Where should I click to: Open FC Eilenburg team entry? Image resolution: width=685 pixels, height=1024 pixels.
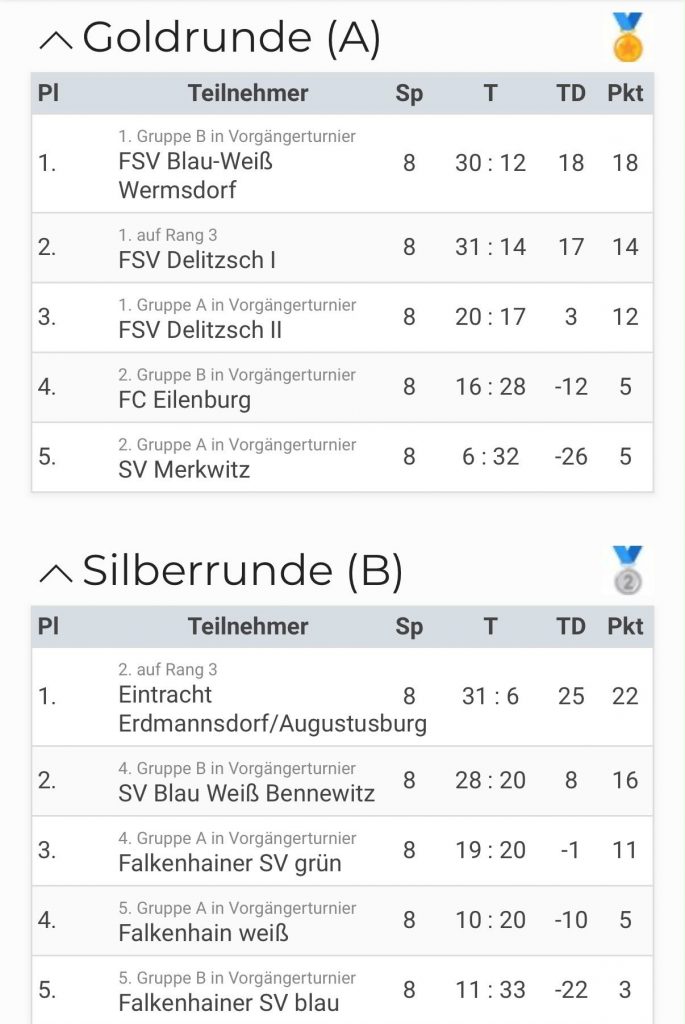342,387
